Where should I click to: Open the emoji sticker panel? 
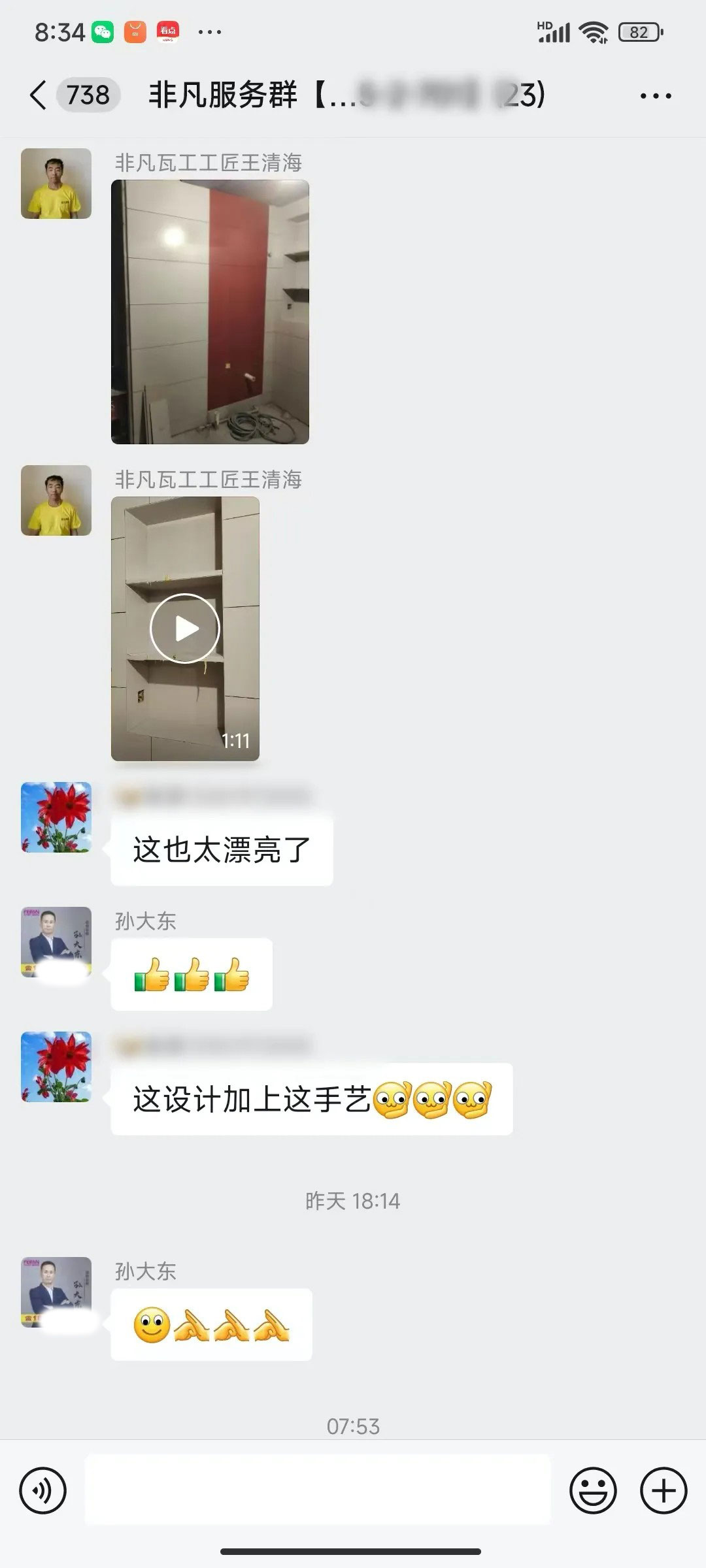[593, 1491]
